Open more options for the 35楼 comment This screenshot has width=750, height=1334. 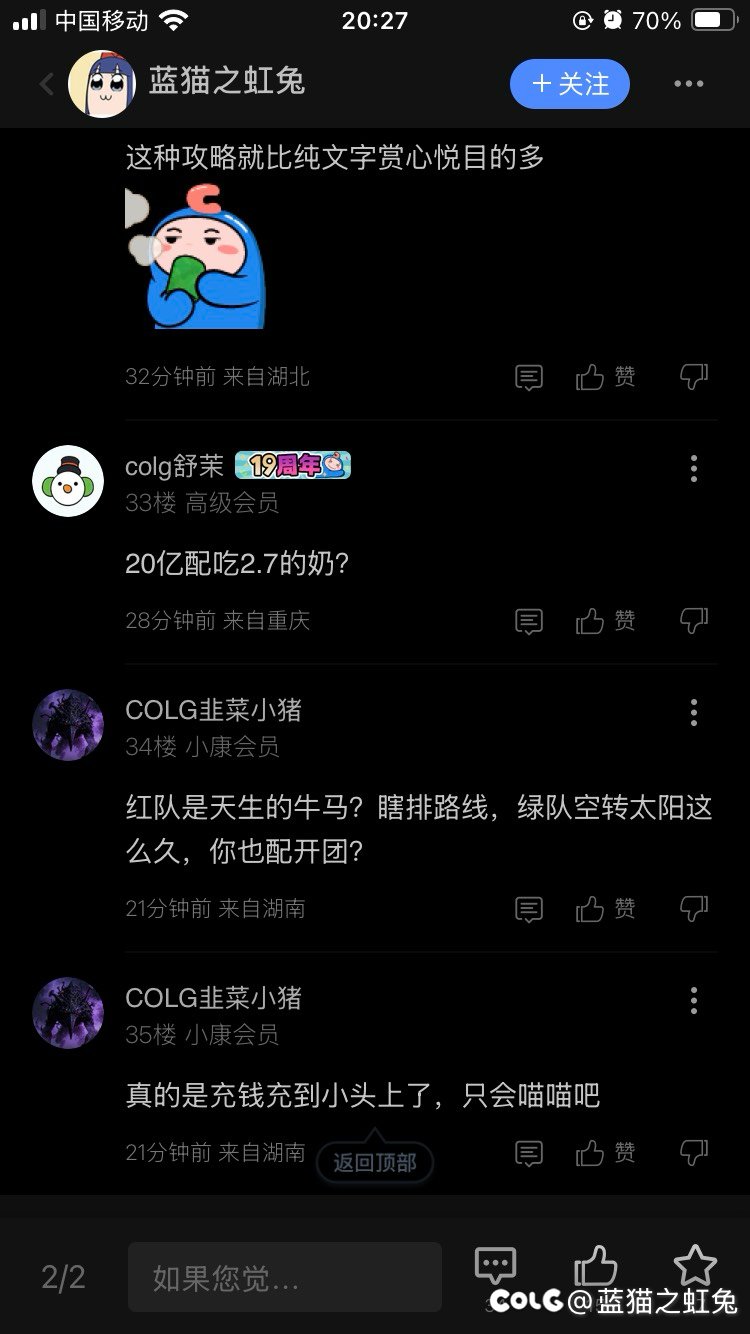(x=693, y=1000)
